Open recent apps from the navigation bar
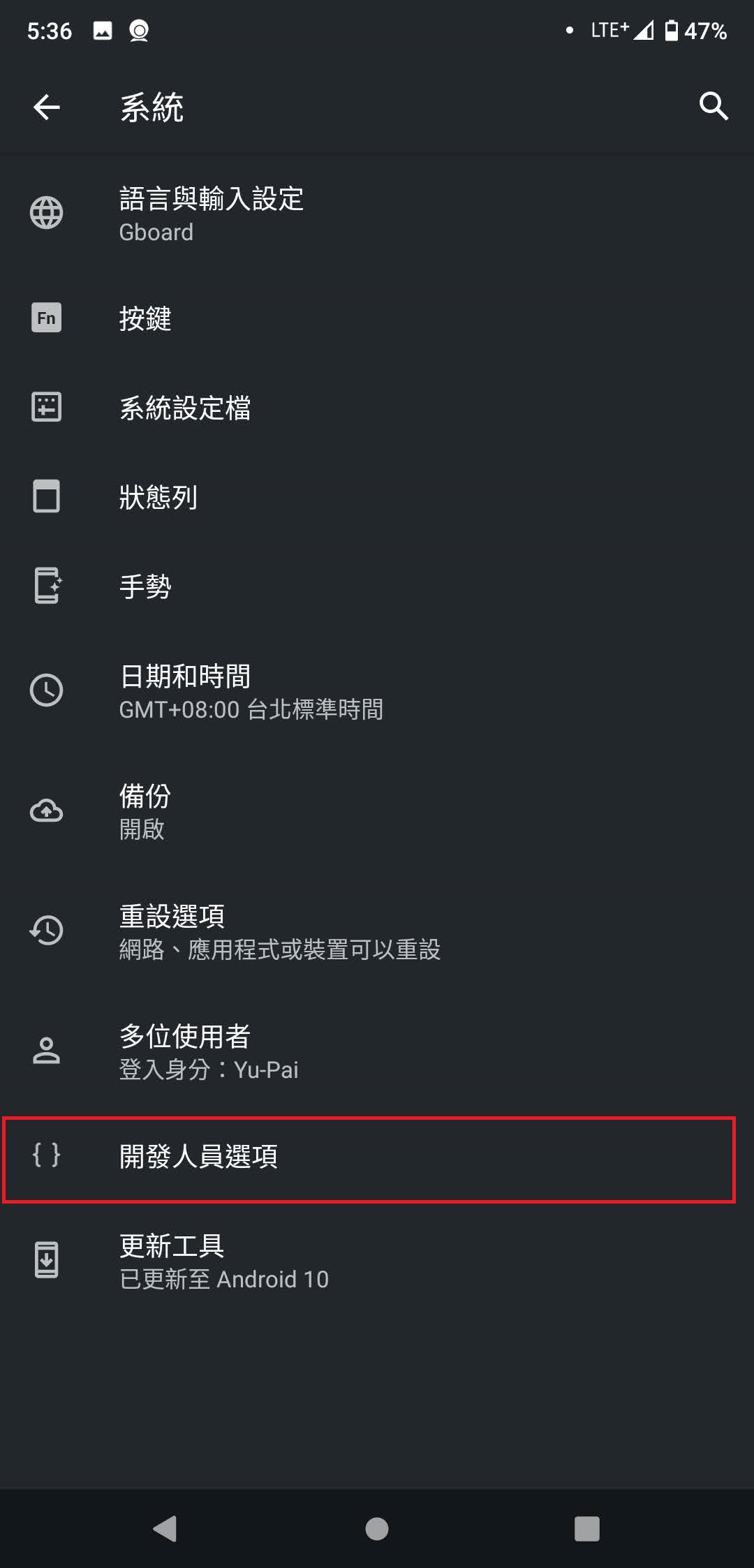This screenshot has height=1568, width=754. point(586,1529)
